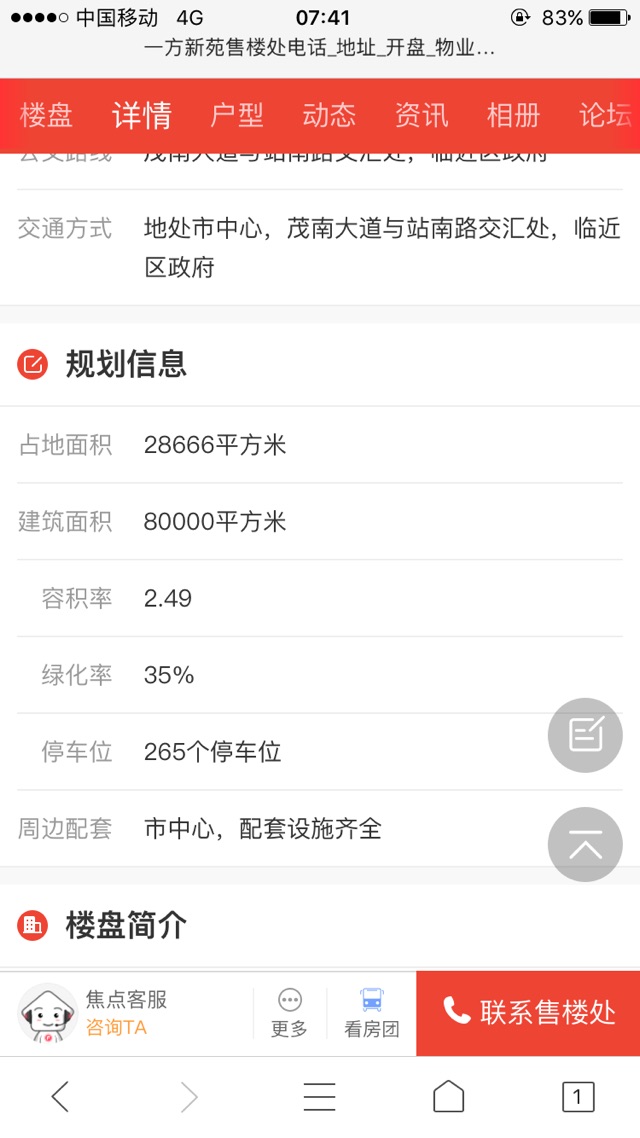Switch to the 资讯 tab
The width and height of the screenshot is (640, 1138).
tap(421, 115)
